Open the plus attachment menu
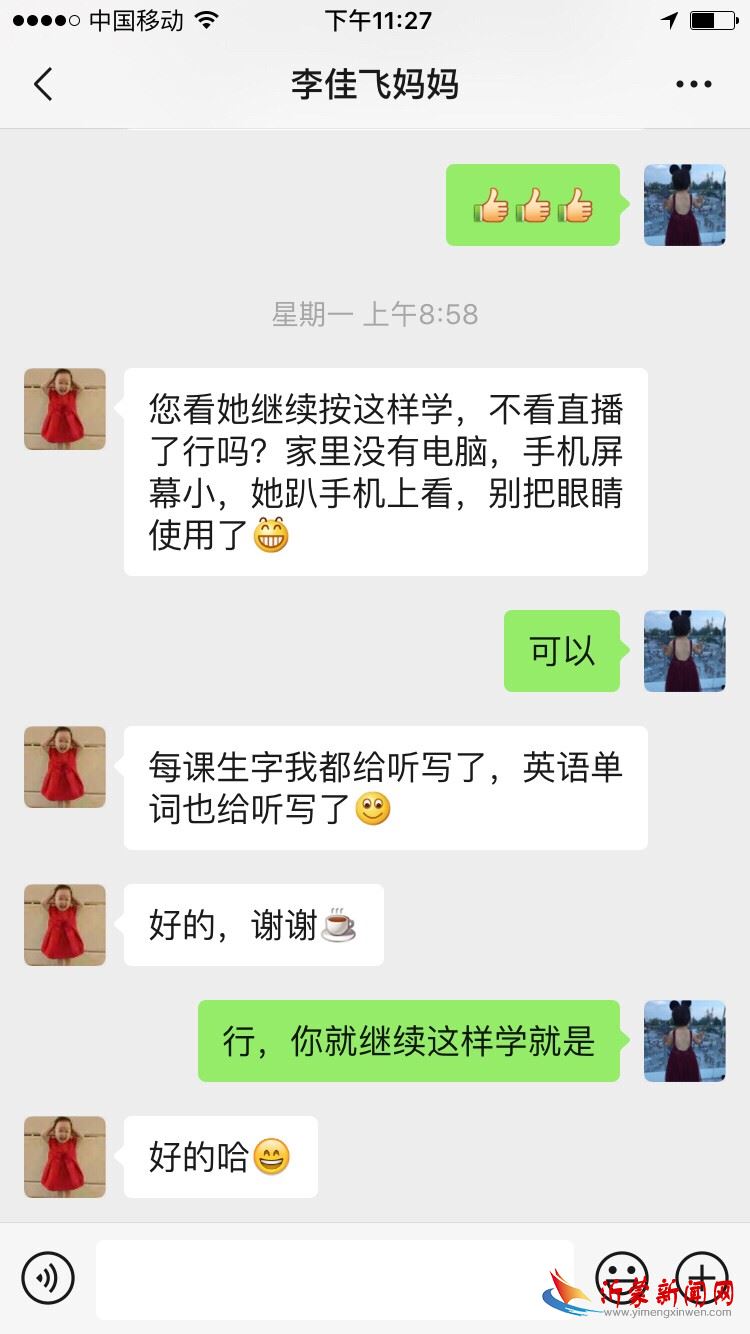This screenshot has height=1334, width=750. (x=702, y=1277)
